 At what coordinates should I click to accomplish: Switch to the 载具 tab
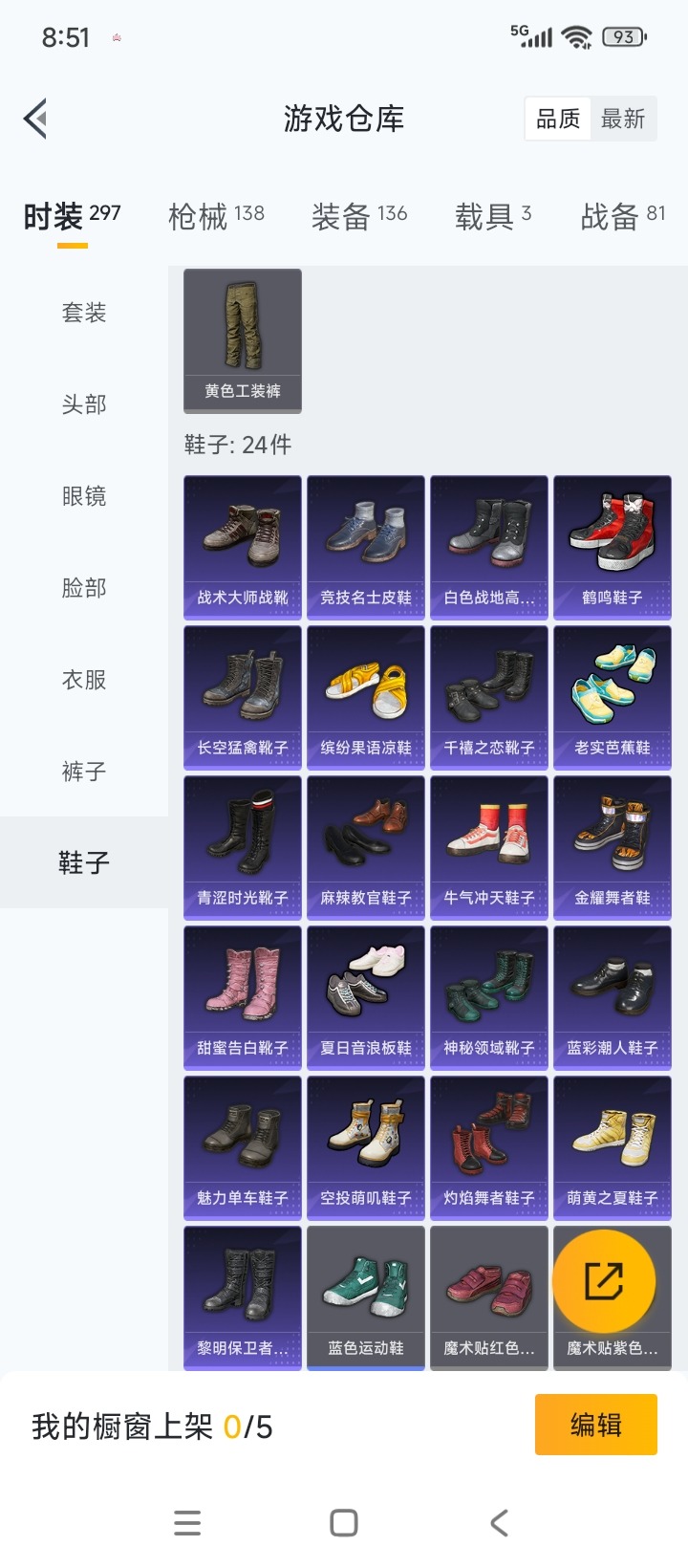point(493,216)
